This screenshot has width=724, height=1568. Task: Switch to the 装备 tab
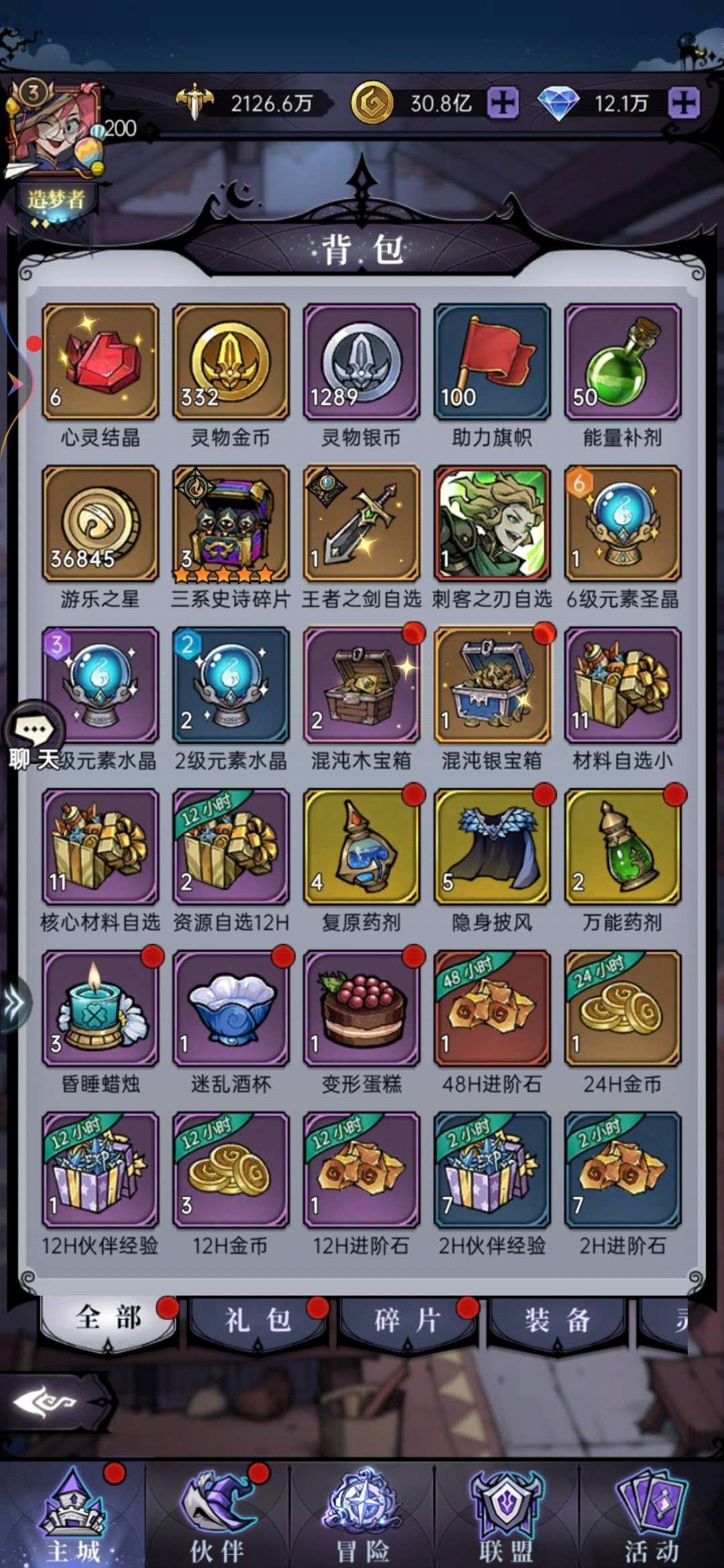557,1321
